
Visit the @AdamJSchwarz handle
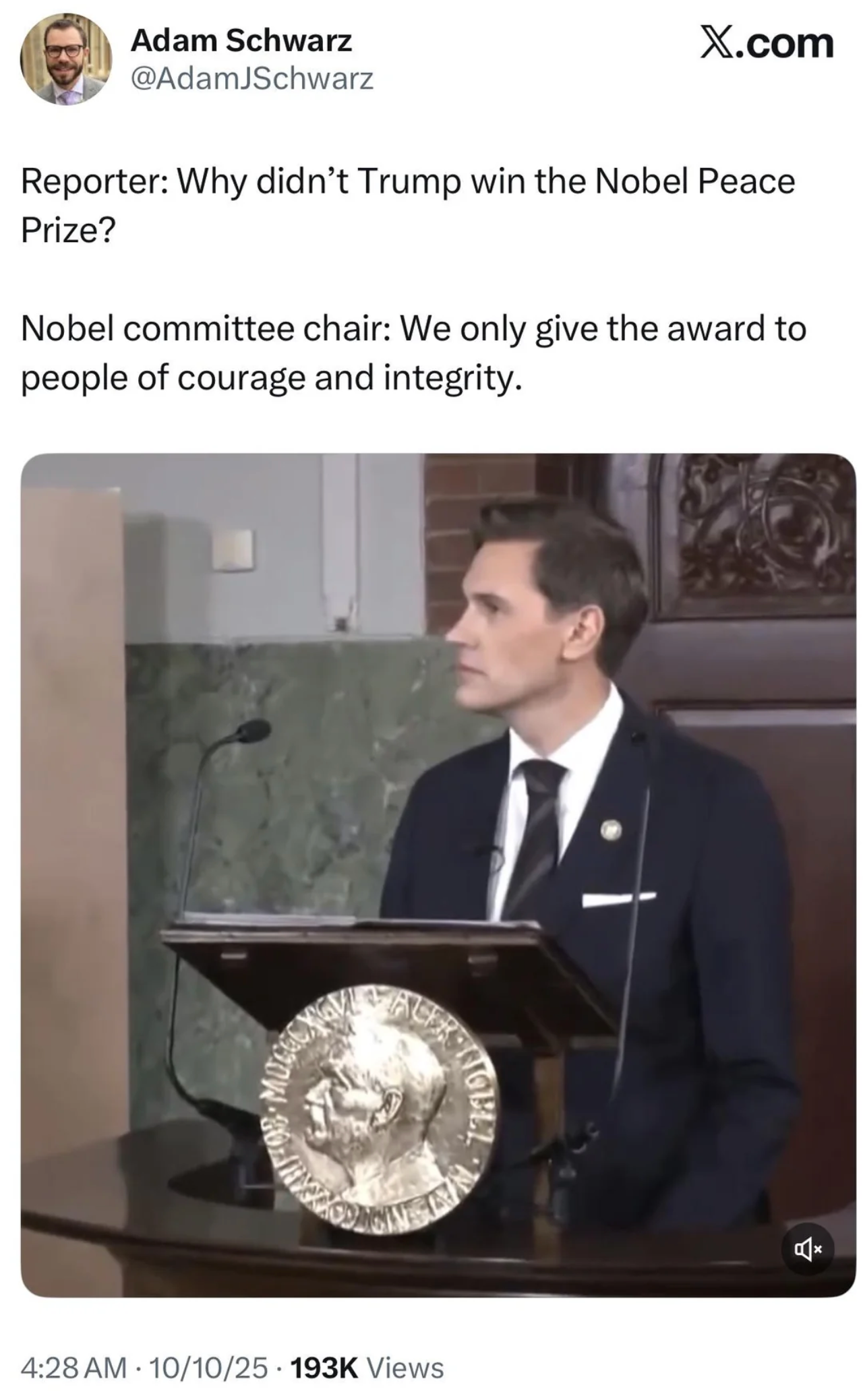click(251, 79)
